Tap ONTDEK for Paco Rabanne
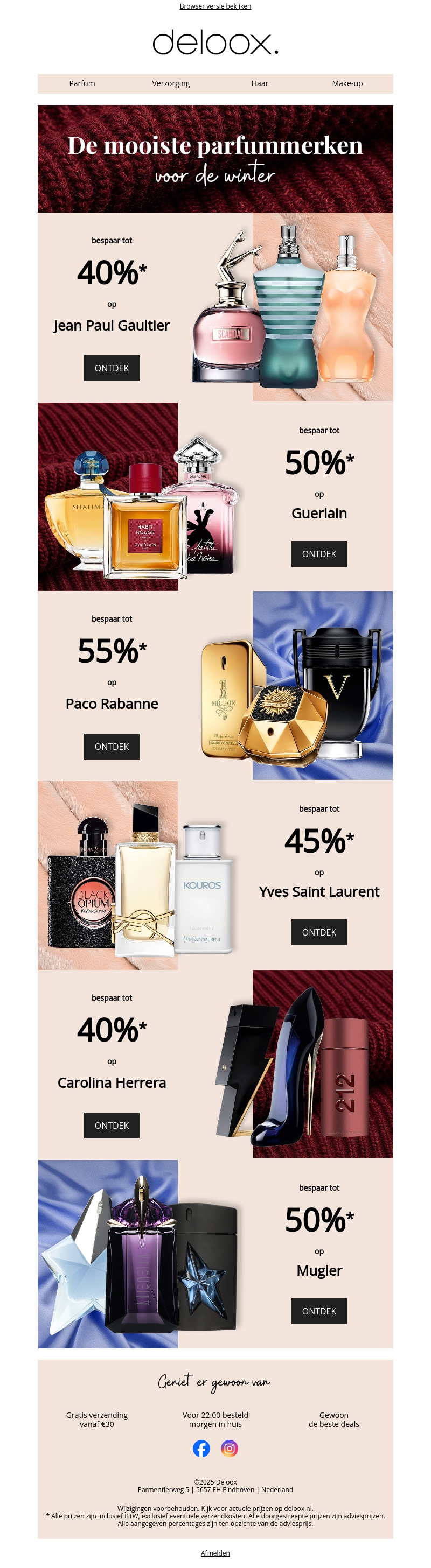The height and width of the screenshot is (1568, 431). tap(112, 746)
